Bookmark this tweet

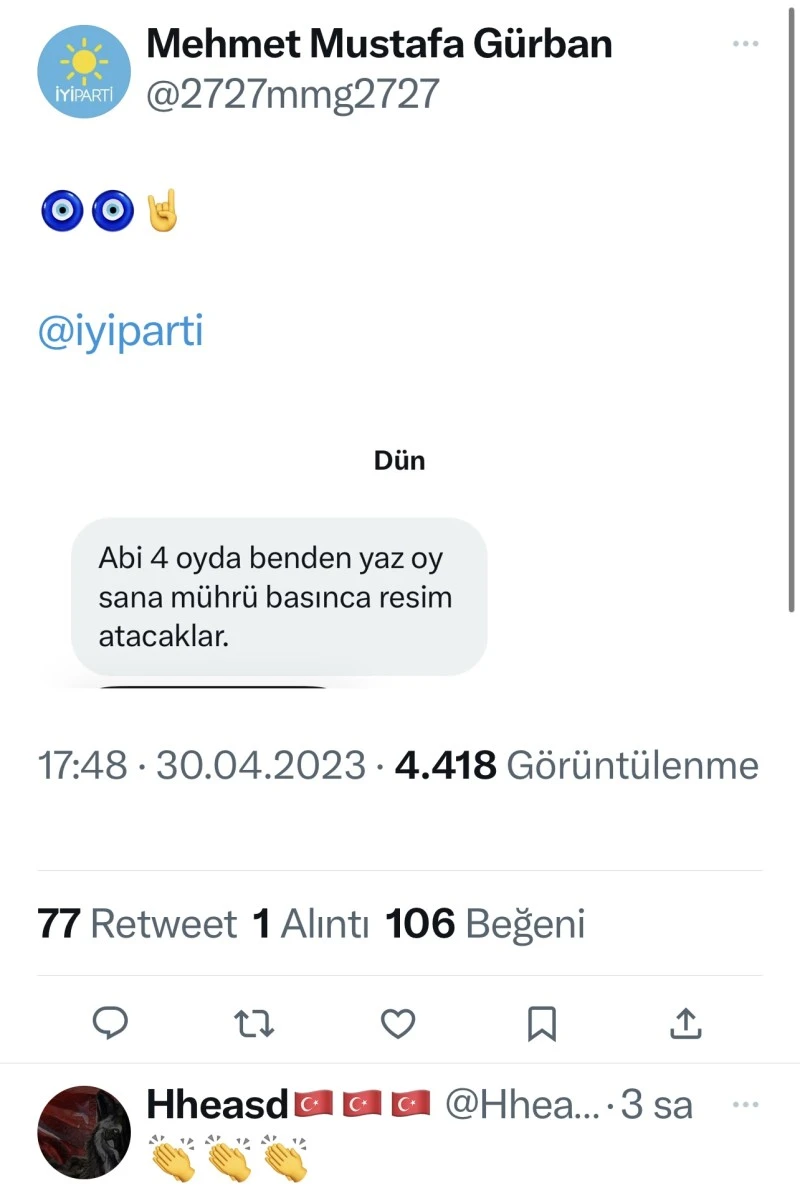(x=542, y=1022)
